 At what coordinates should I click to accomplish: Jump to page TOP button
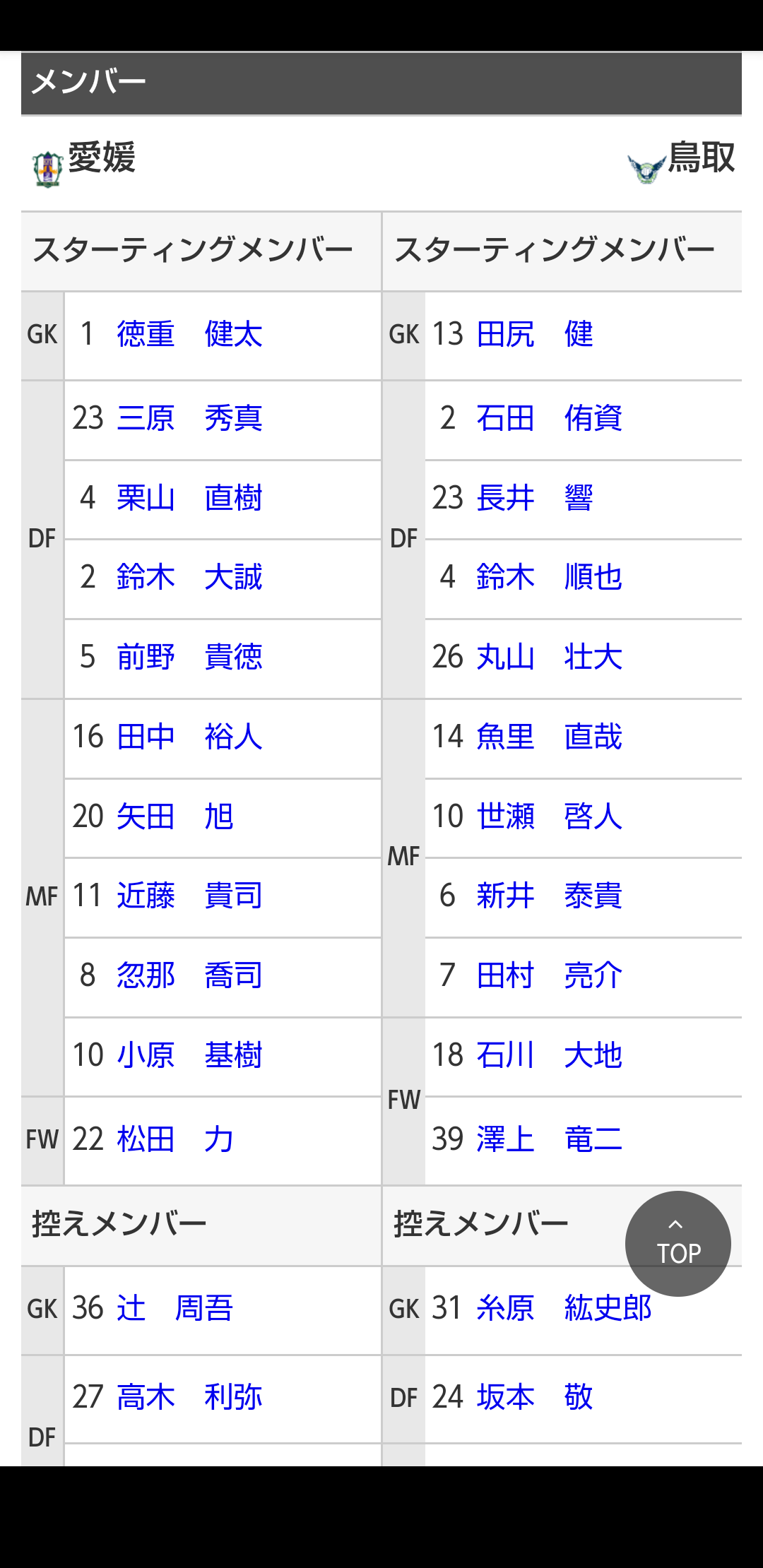pyautogui.click(x=678, y=1244)
